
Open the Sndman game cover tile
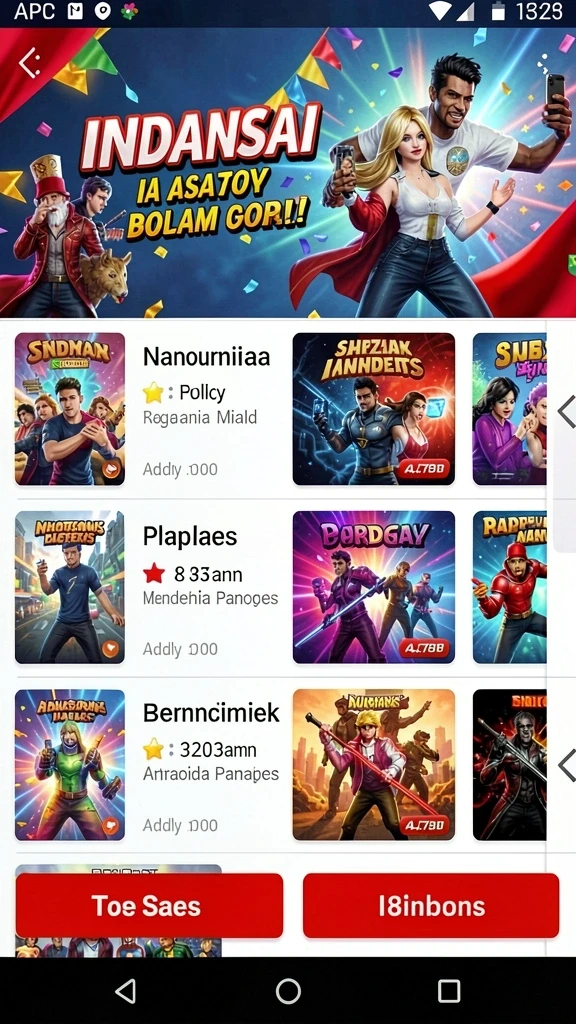point(70,409)
